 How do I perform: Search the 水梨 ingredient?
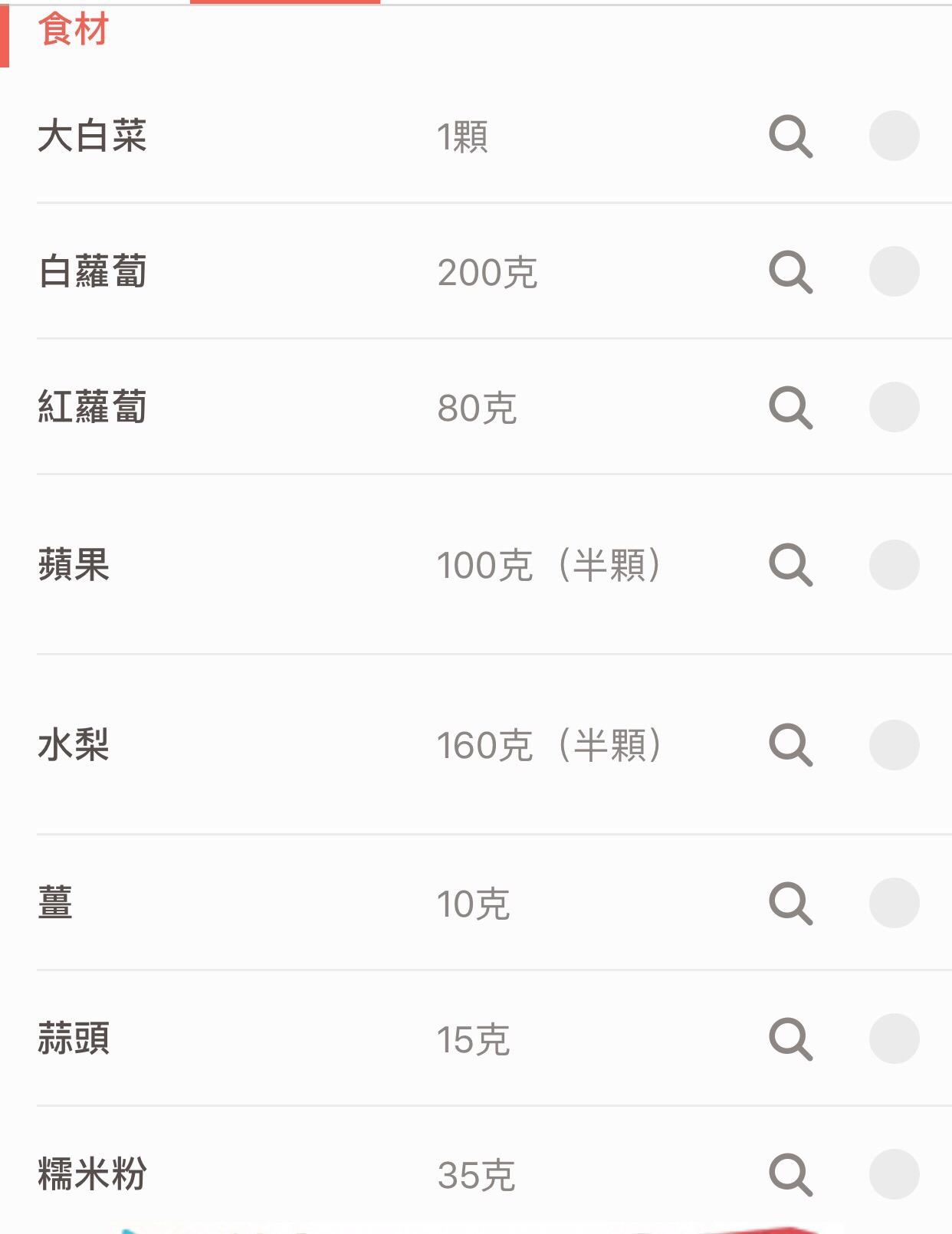(792, 742)
